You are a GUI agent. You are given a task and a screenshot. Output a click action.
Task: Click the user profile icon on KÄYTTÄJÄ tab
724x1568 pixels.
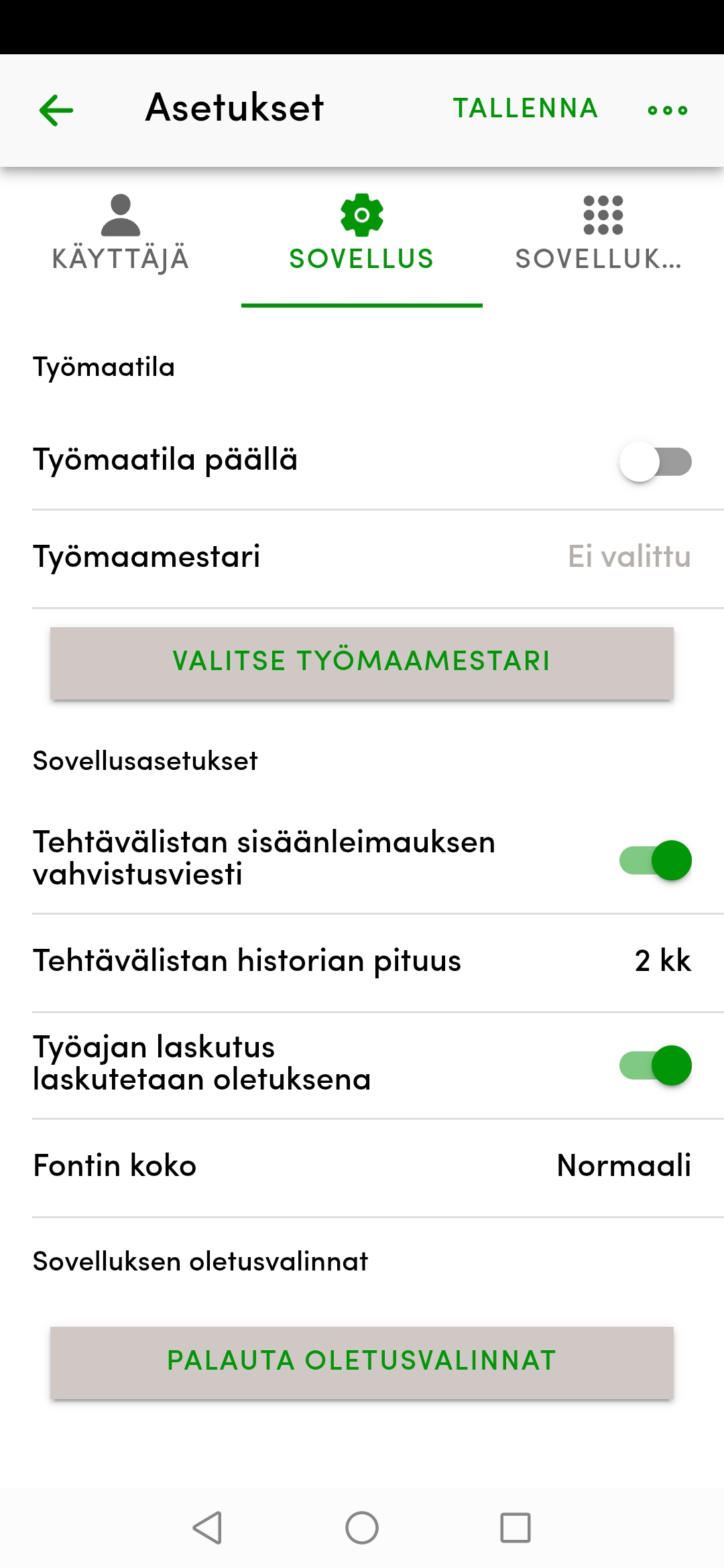tap(121, 214)
